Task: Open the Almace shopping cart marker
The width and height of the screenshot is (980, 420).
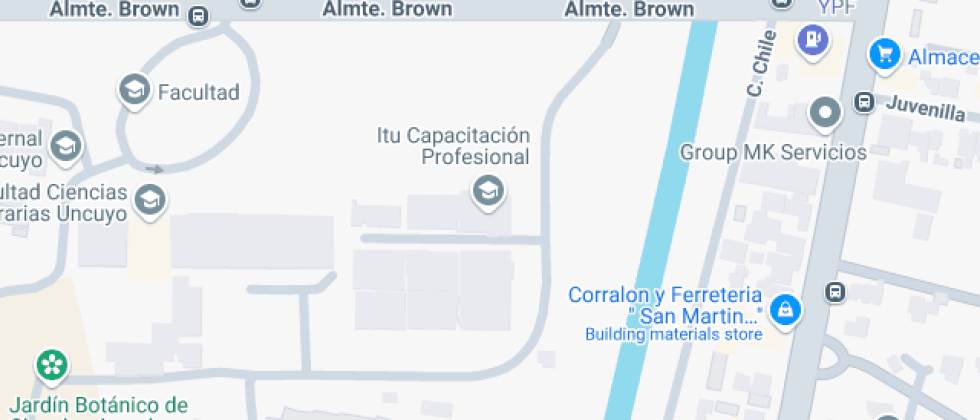Action: tap(884, 54)
